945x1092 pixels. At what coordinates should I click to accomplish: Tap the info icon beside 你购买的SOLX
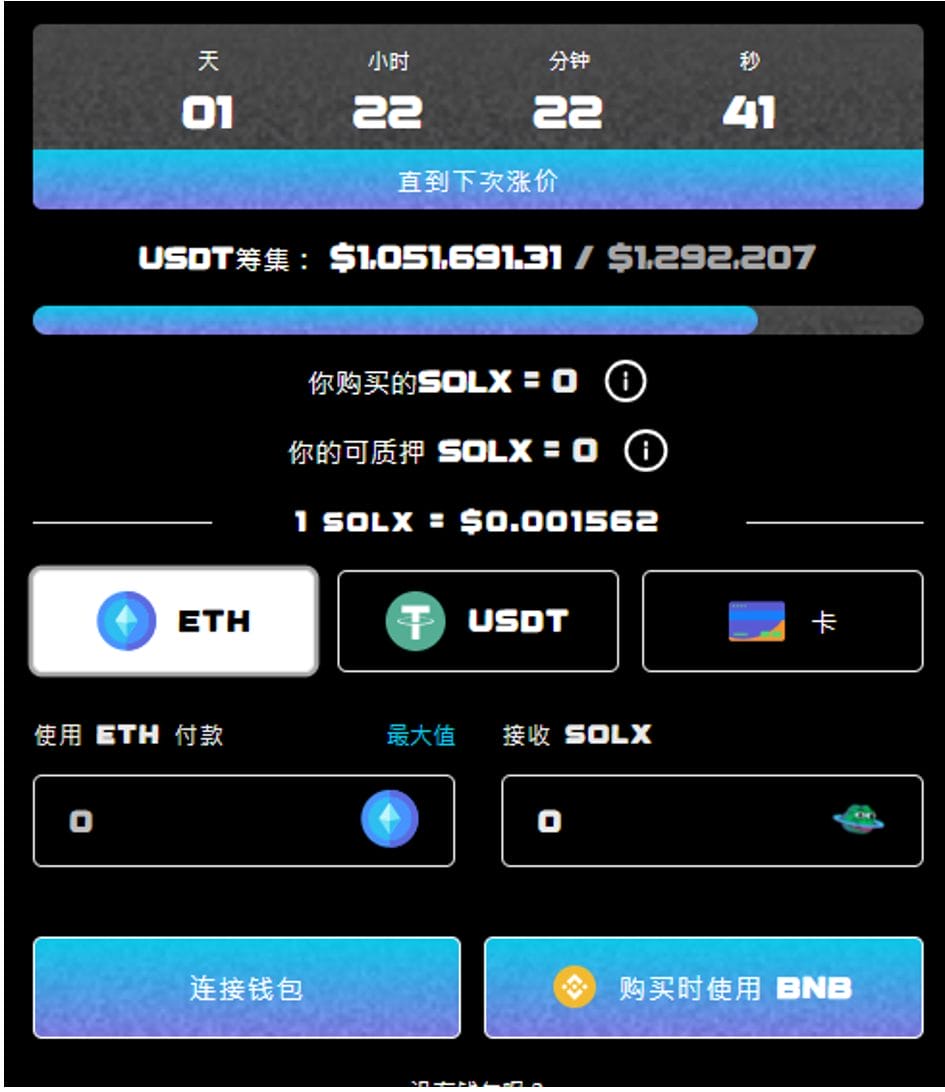tap(626, 382)
